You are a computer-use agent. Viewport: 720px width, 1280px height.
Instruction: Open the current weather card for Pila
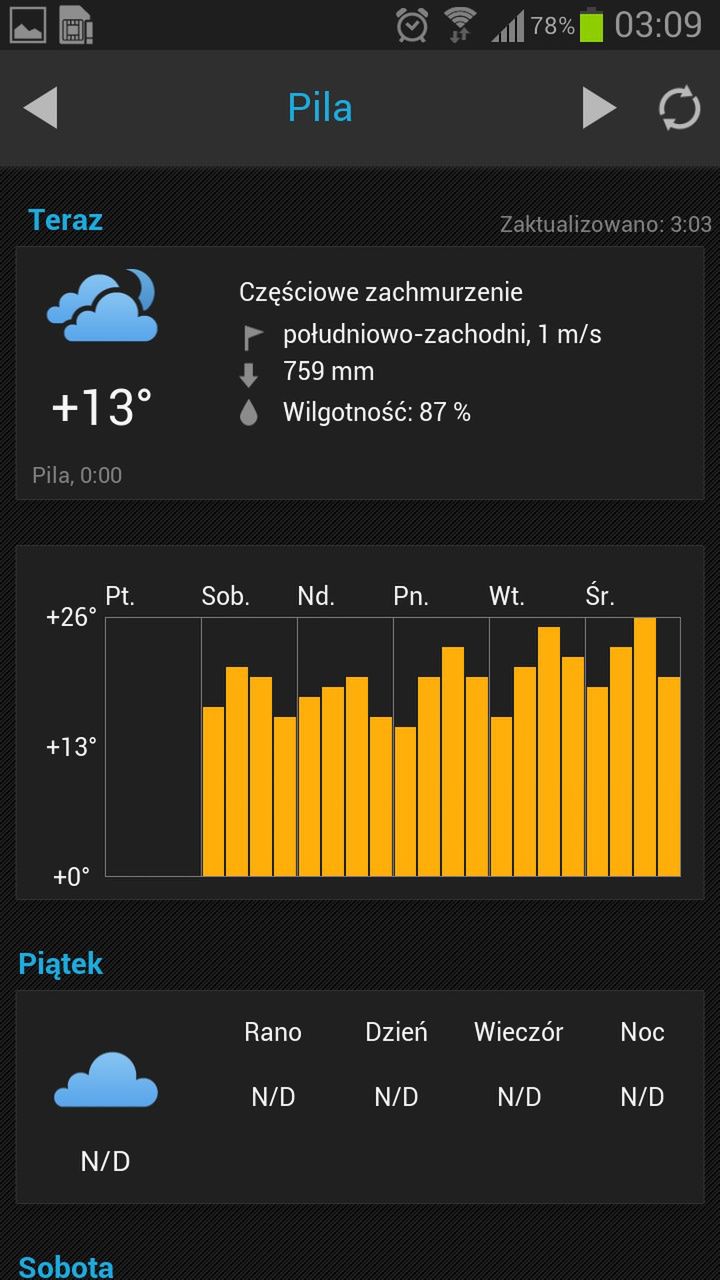(360, 373)
